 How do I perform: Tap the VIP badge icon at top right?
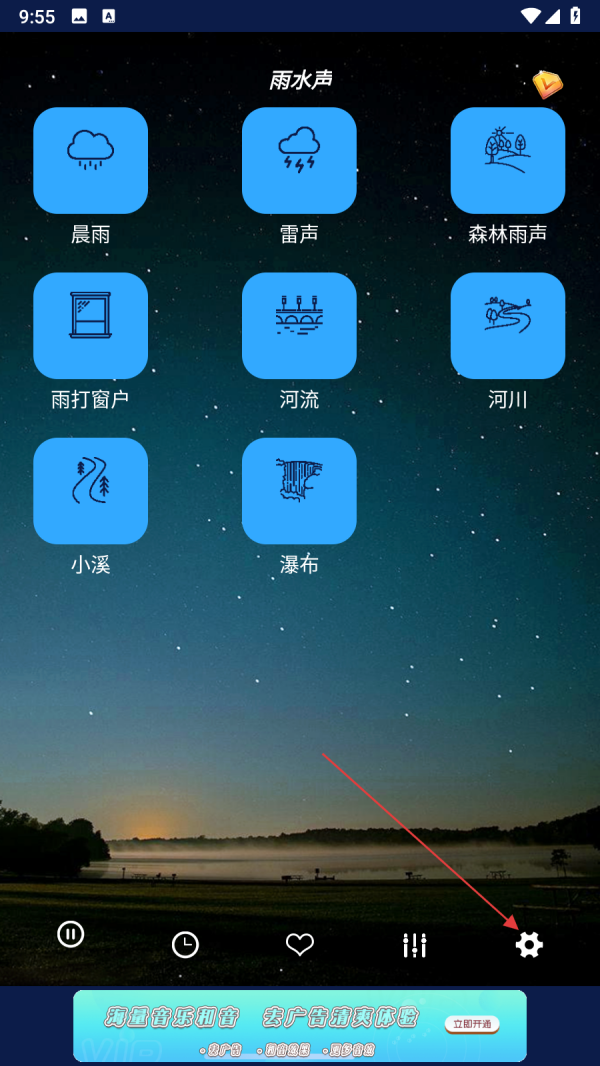coord(548,85)
